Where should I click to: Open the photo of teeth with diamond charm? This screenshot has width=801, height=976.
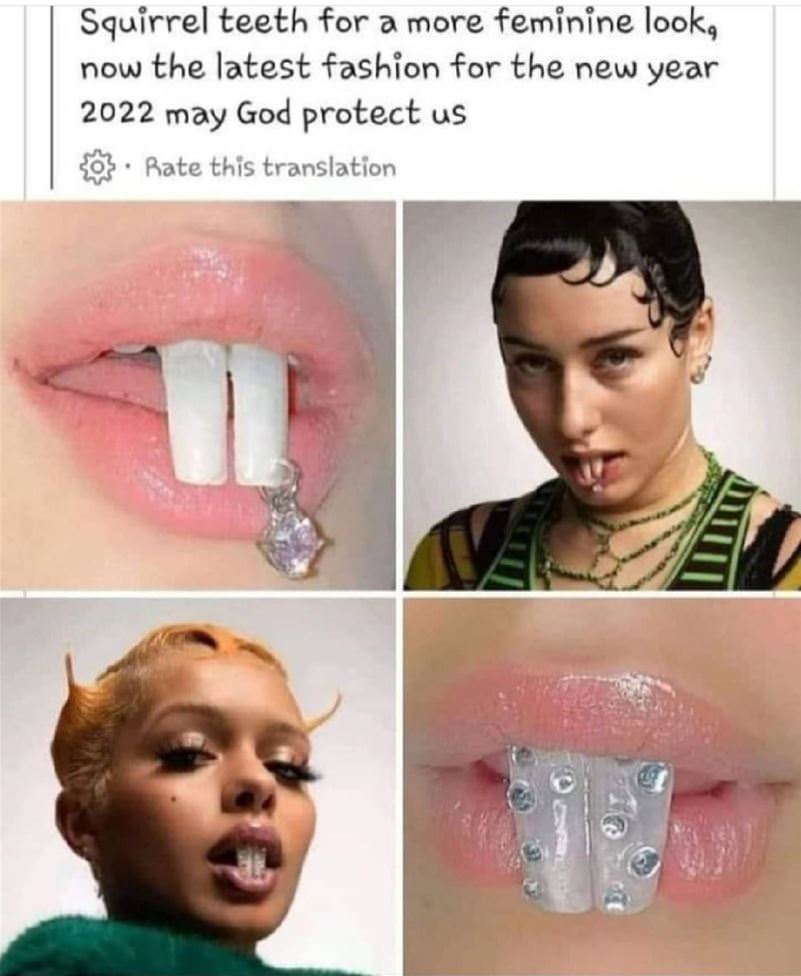198,395
